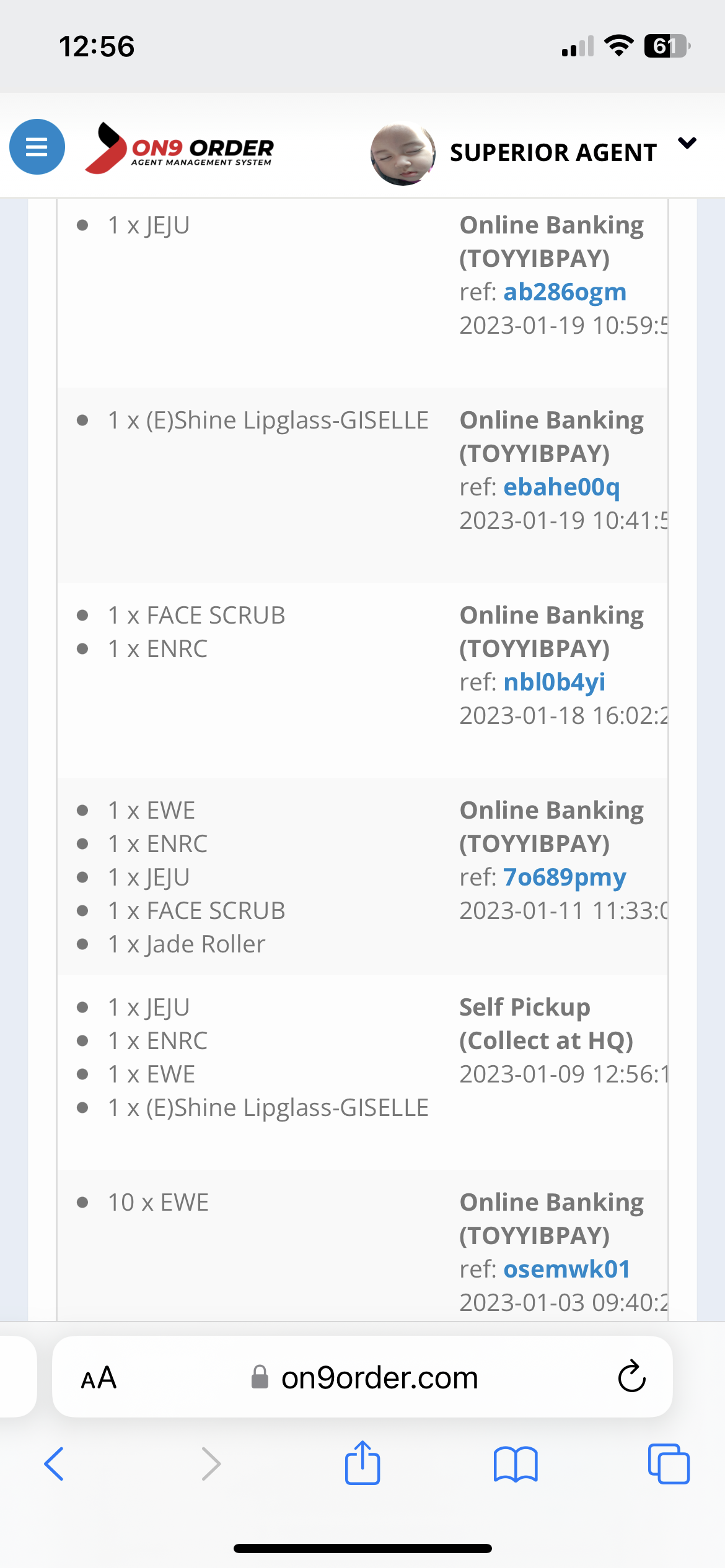Screen dimensions: 725x1568
Task: Share this page
Action: pyautogui.click(x=362, y=1463)
